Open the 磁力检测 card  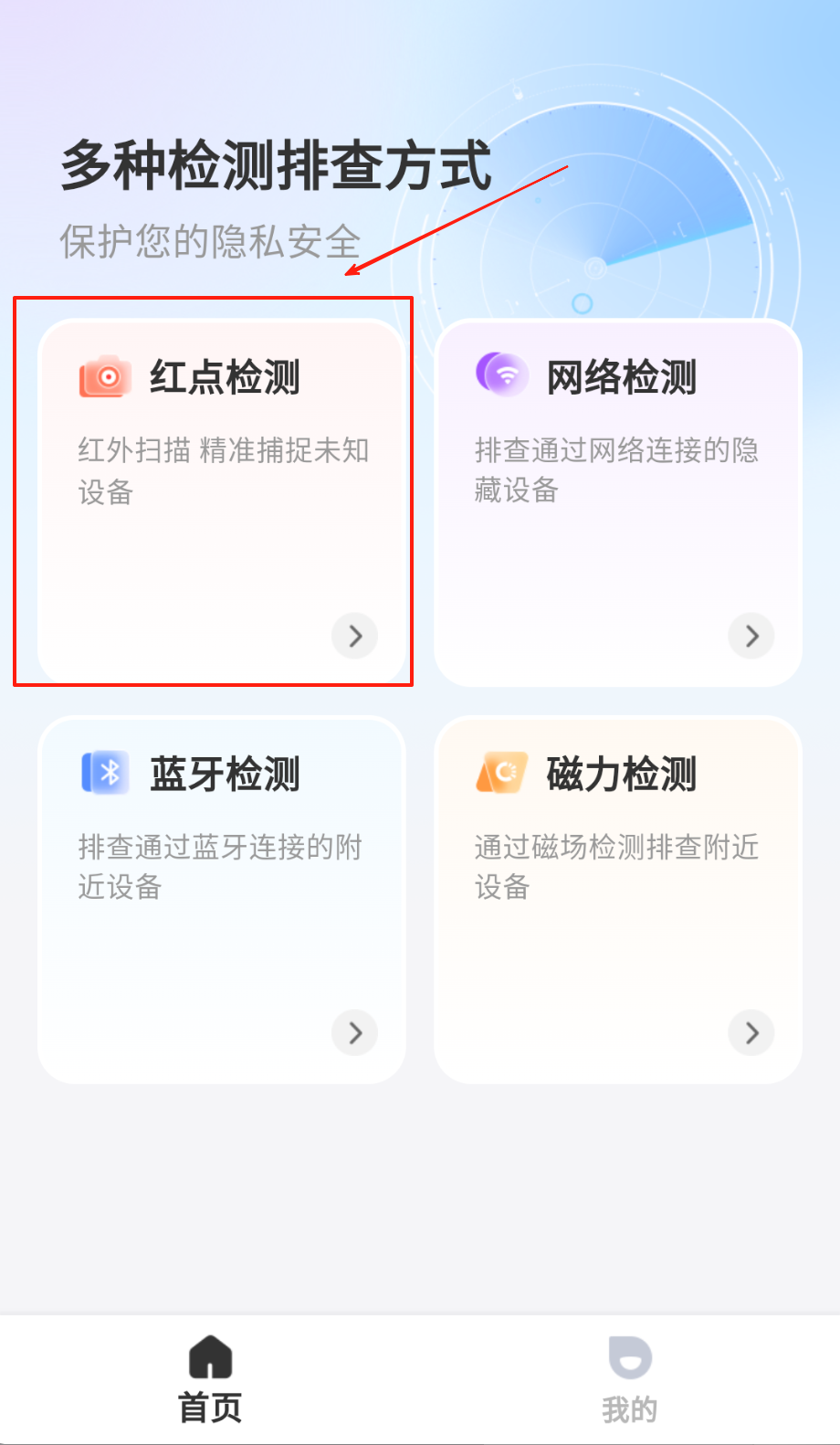(x=618, y=899)
